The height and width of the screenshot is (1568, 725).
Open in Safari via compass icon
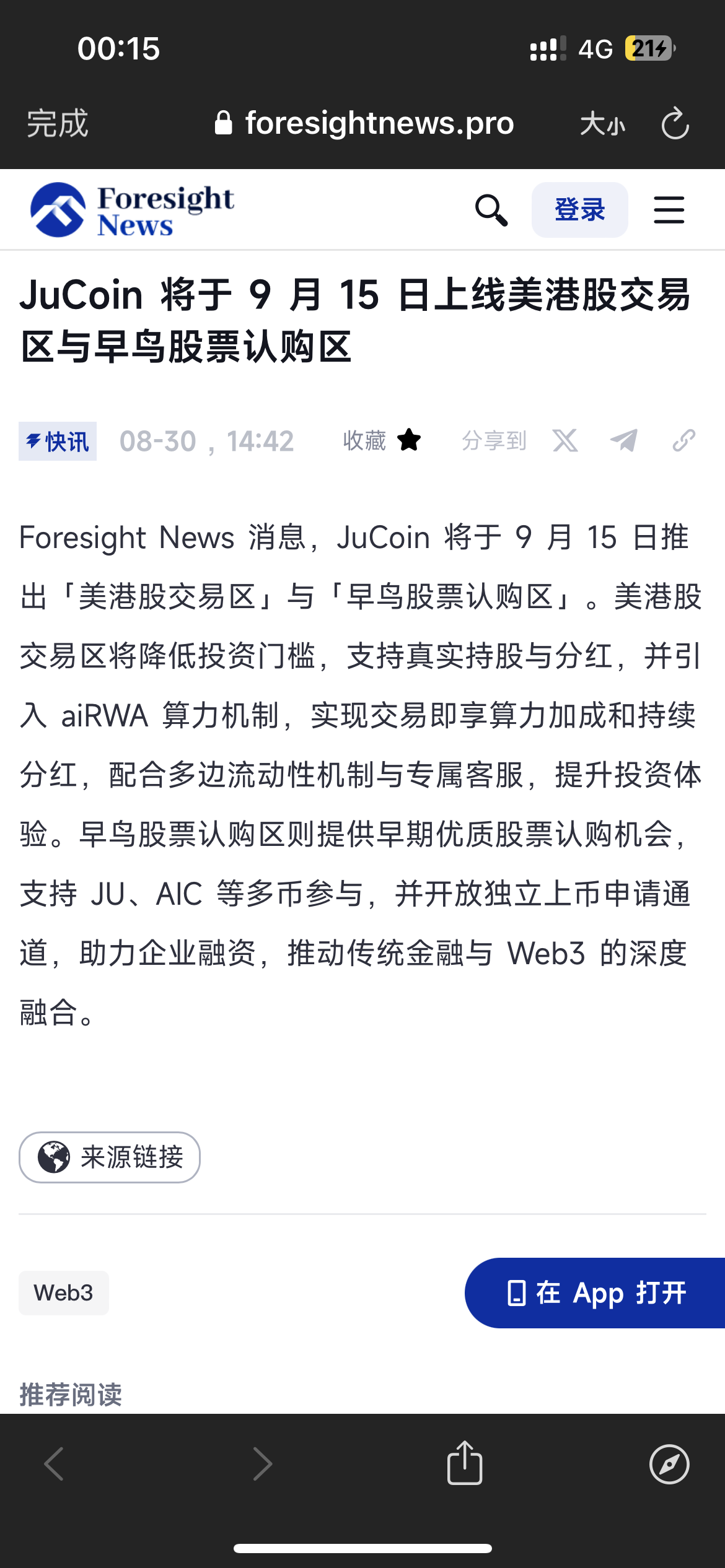point(669,1464)
